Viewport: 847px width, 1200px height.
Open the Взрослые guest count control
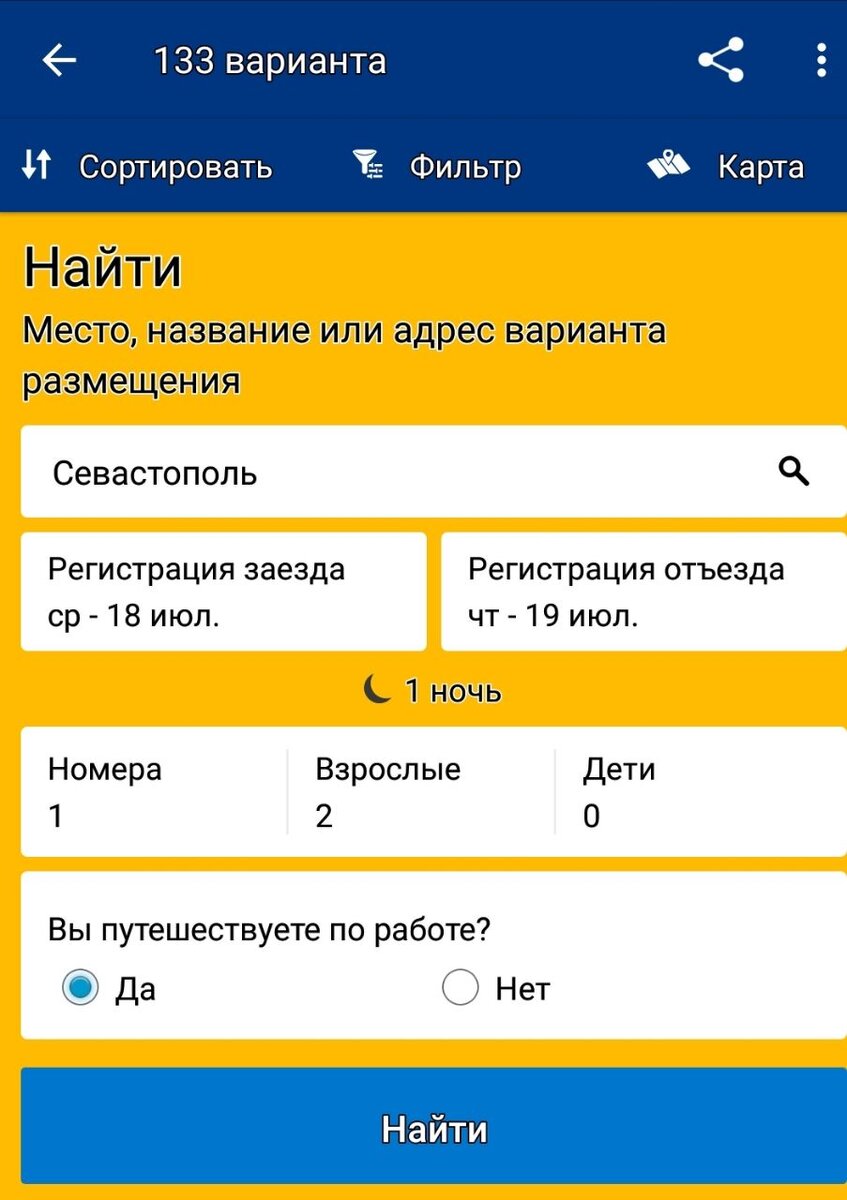click(x=420, y=791)
